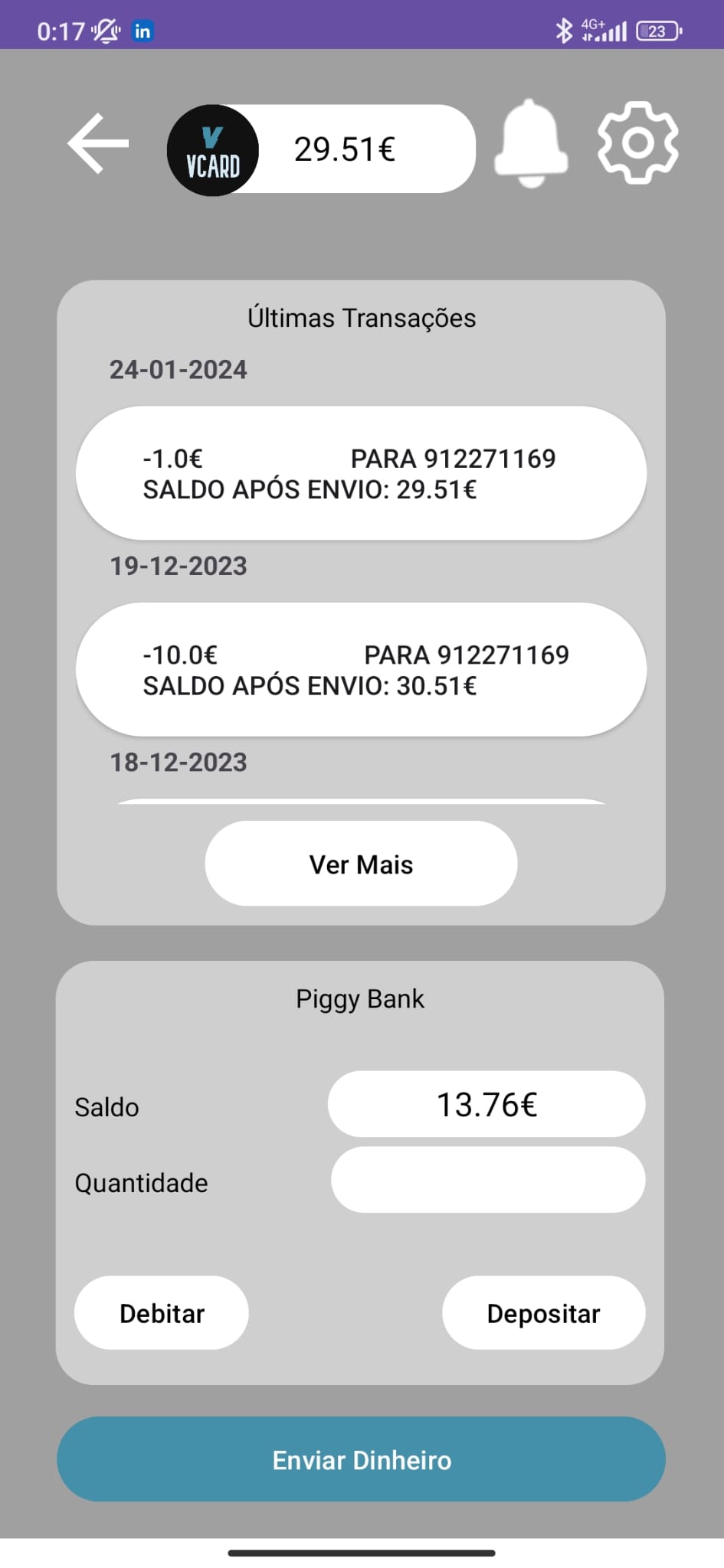
Task: Select the Enviar Dinheiro button
Action: coord(361,1459)
